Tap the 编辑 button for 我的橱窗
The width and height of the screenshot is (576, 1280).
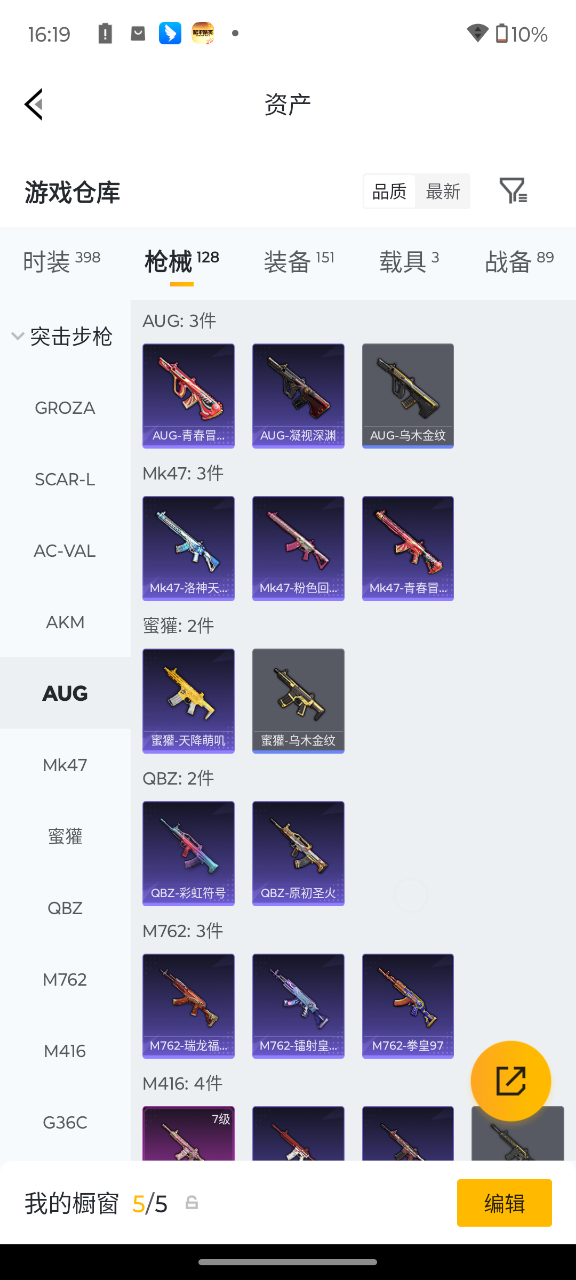coord(504,1203)
